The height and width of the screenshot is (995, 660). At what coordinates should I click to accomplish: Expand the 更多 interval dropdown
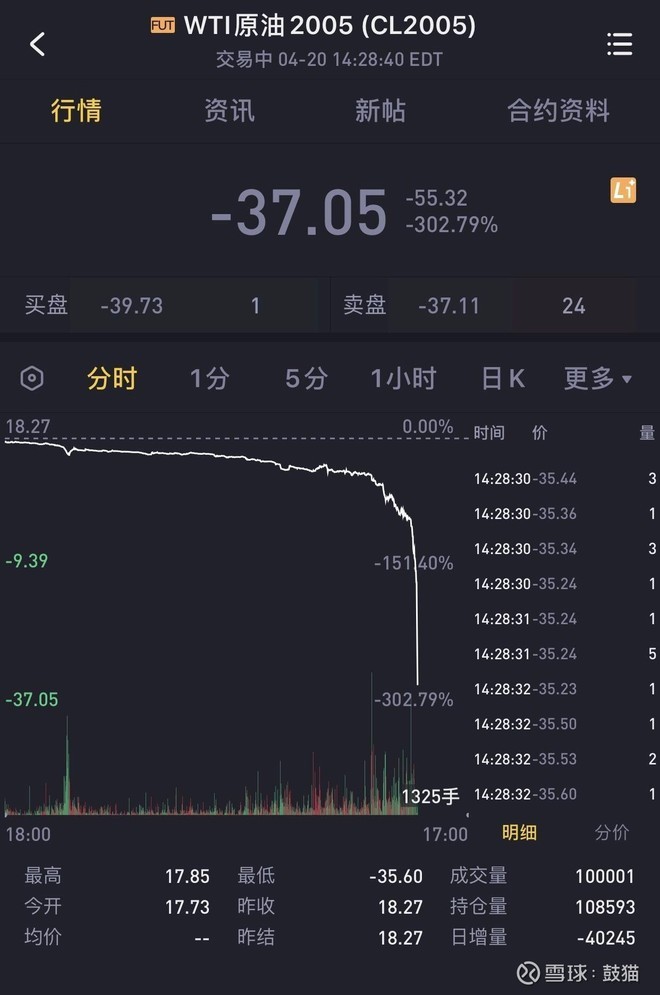598,379
